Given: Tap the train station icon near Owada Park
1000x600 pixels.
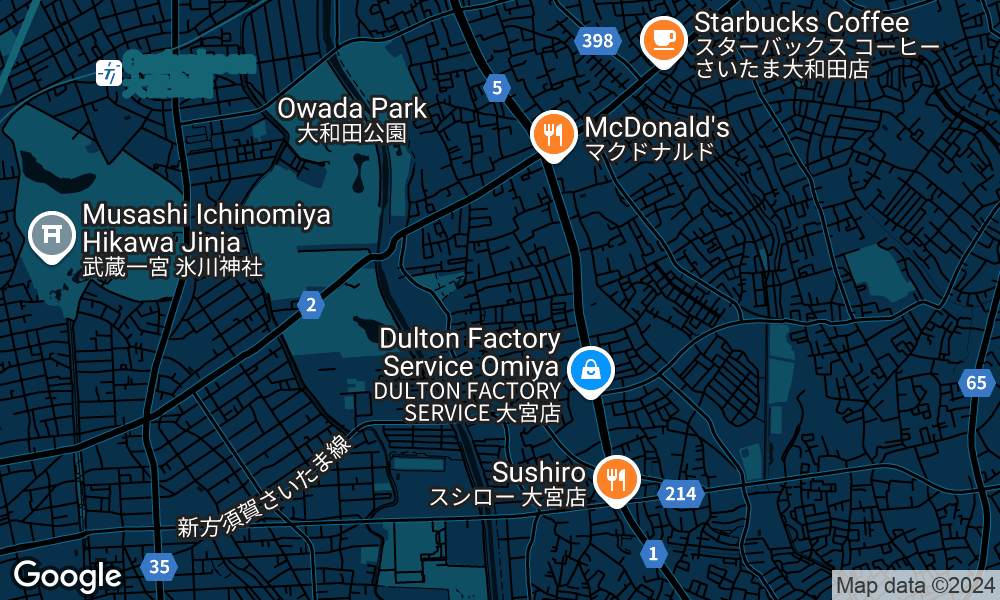Looking at the screenshot, I should [x=109, y=72].
